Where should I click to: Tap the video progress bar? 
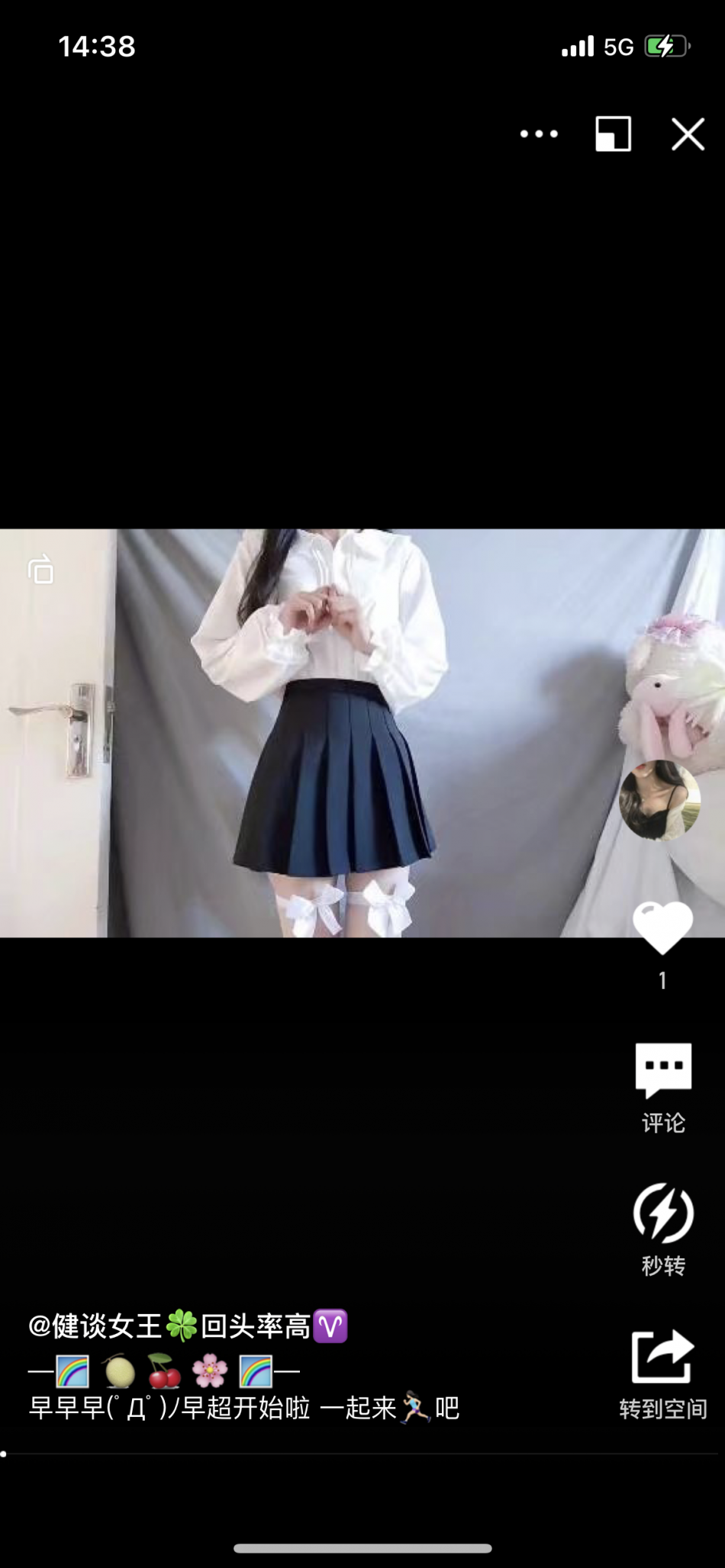pos(362,1454)
